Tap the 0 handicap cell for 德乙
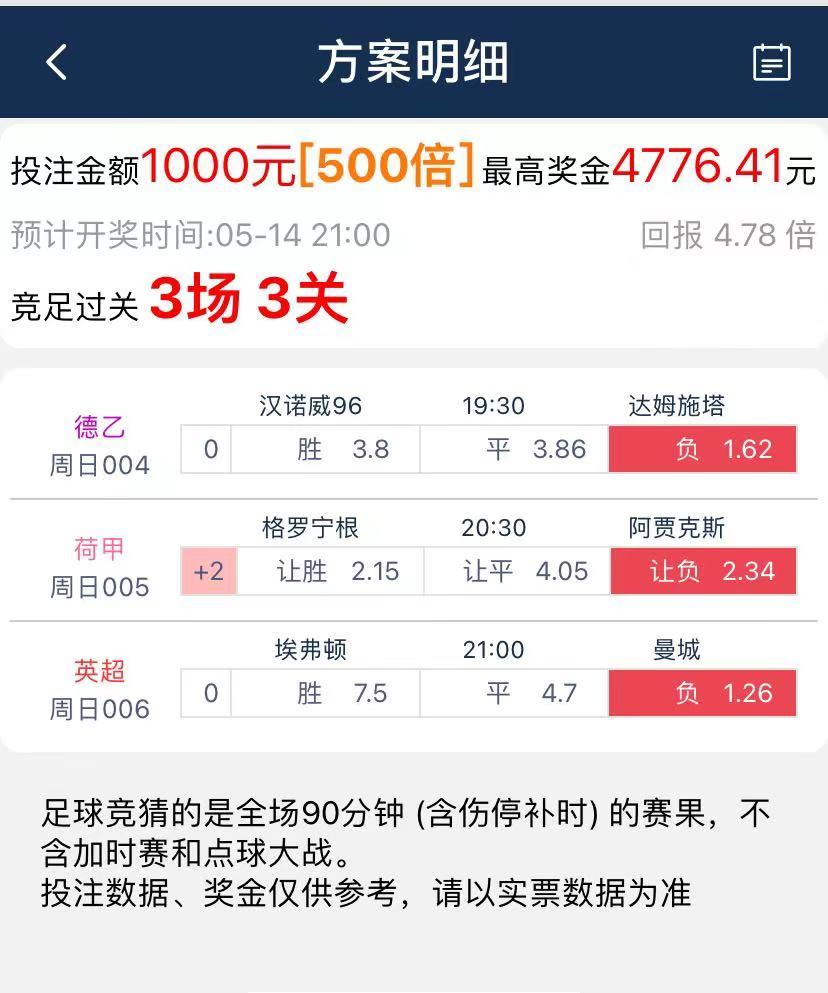 pyautogui.click(x=208, y=450)
